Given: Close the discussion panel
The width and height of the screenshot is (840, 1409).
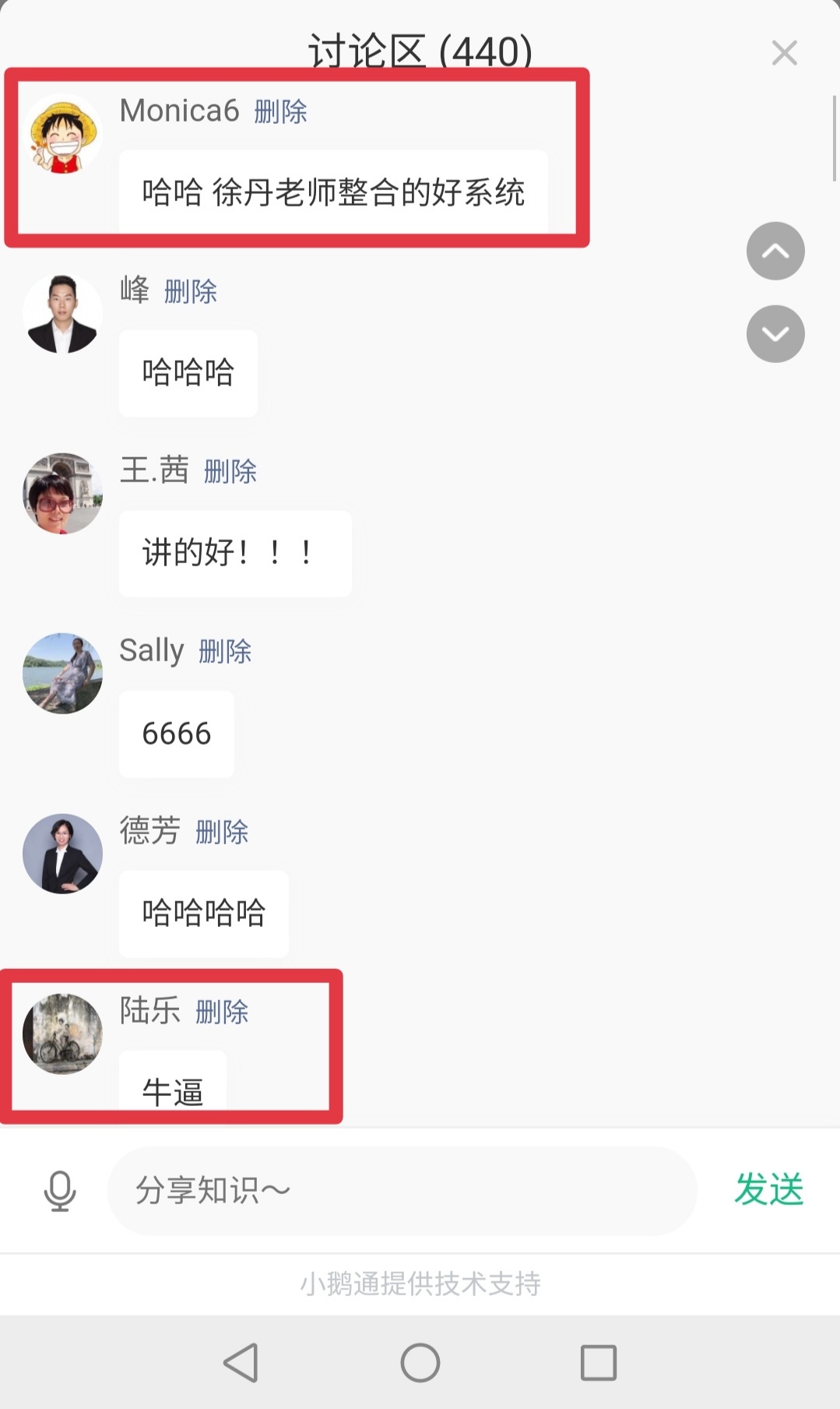Looking at the screenshot, I should click(784, 53).
